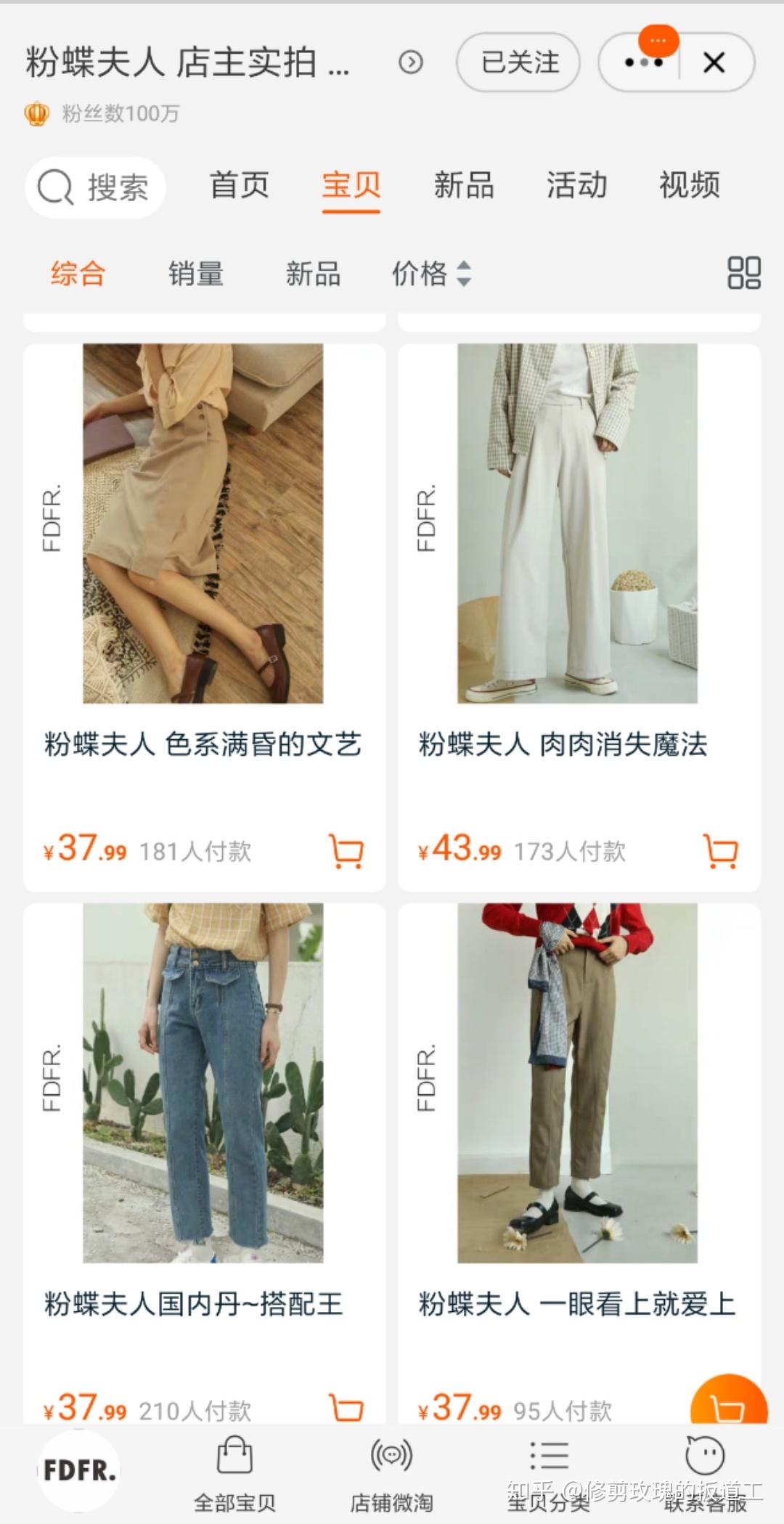Switch to the 视频 tab
The width and height of the screenshot is (784, 1524).
(689, 186)
